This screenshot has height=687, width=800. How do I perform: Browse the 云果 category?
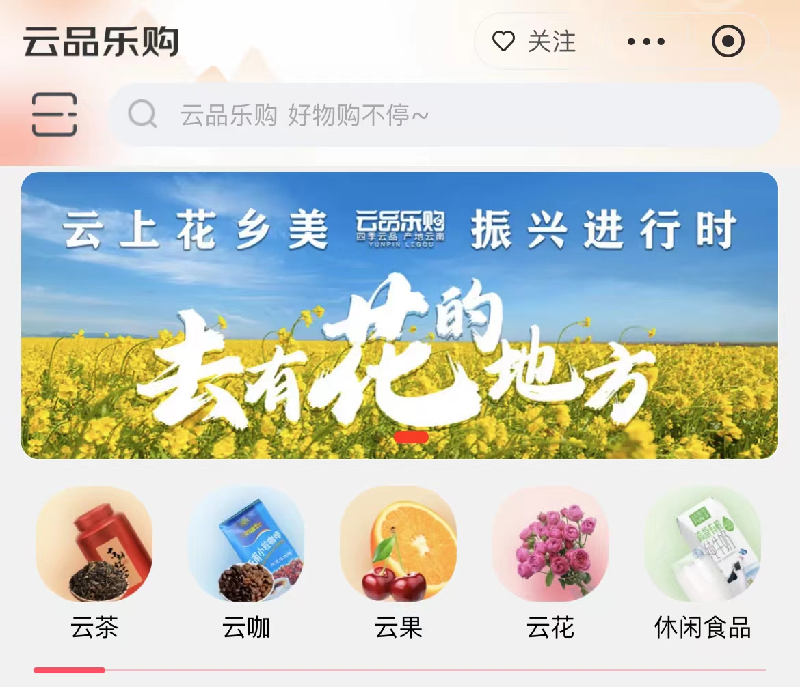(x=398, y=560)
